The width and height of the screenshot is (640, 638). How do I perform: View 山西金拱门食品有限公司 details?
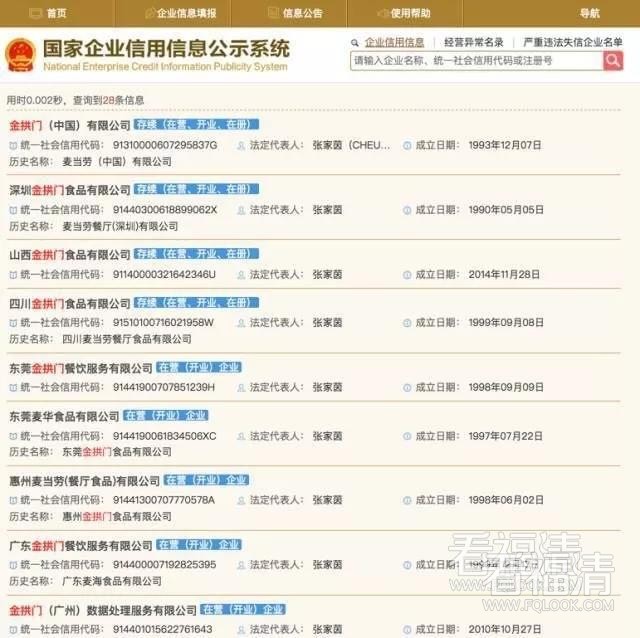click(x=70, y=255)
